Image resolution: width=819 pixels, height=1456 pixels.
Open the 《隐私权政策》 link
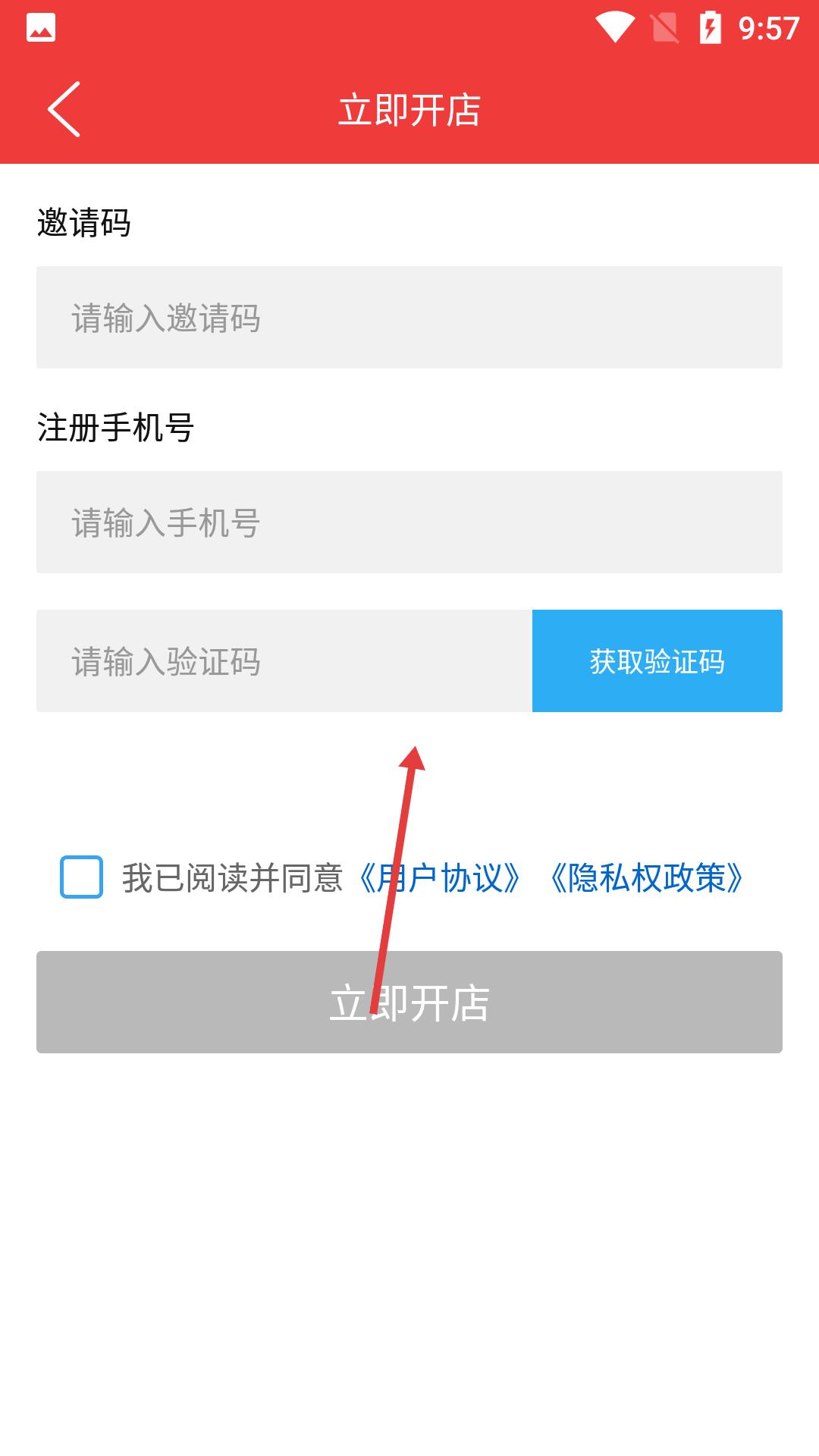646,878
